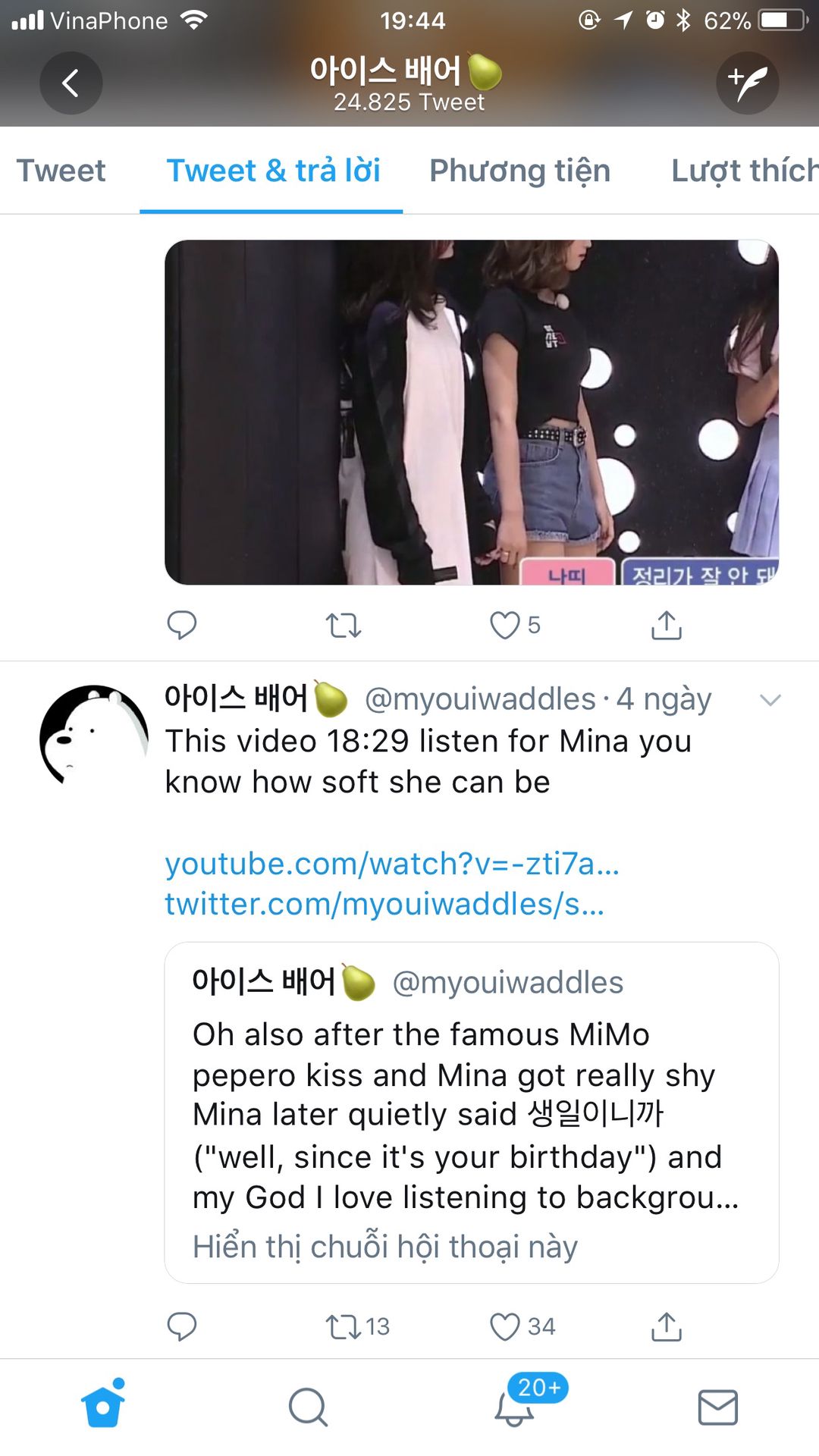Like the tweet with 34 likes

coord(505,1326)
